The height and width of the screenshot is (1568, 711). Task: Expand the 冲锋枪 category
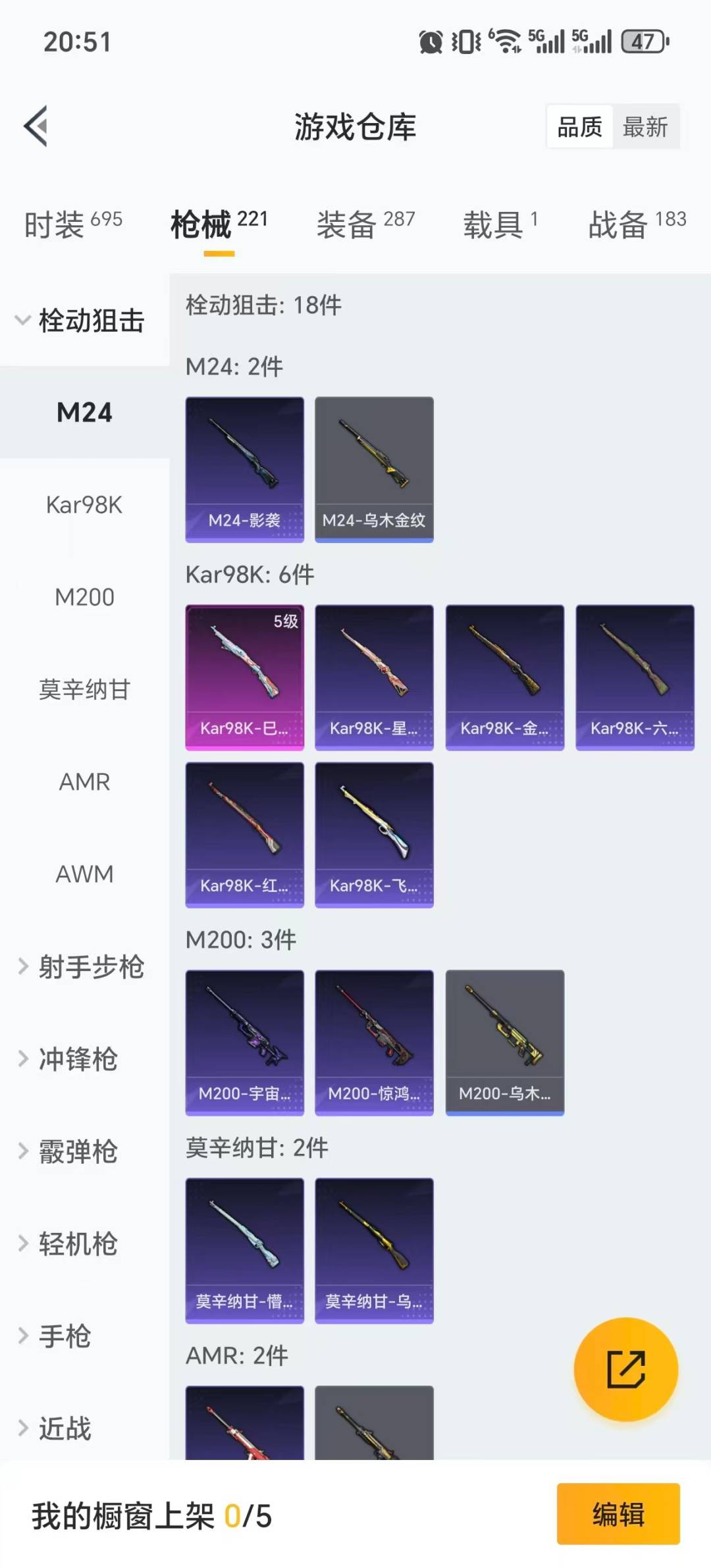pos(78,1058)
